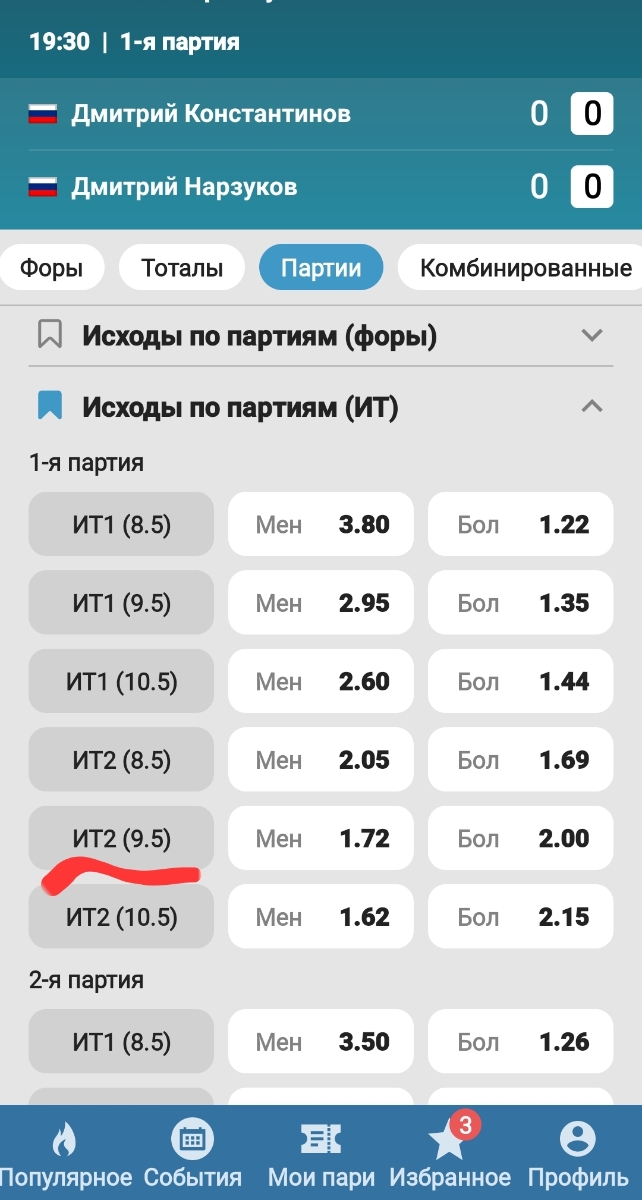Expand Исходы по партиям (форы) section
Viewport: 642px width, 1200px height.
(x=592, y=335)
